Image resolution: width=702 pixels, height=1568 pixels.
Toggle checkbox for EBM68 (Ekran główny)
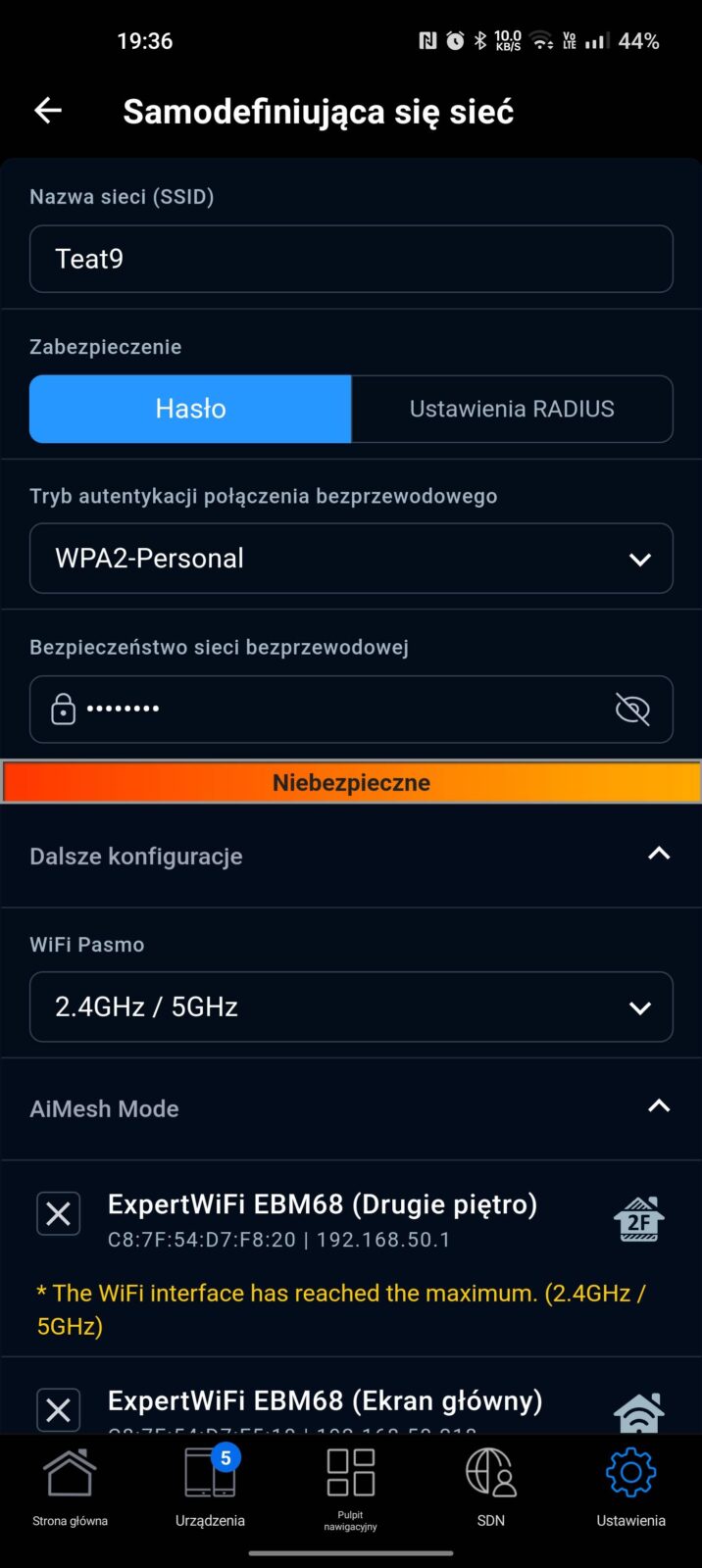tap(59, 1410)
